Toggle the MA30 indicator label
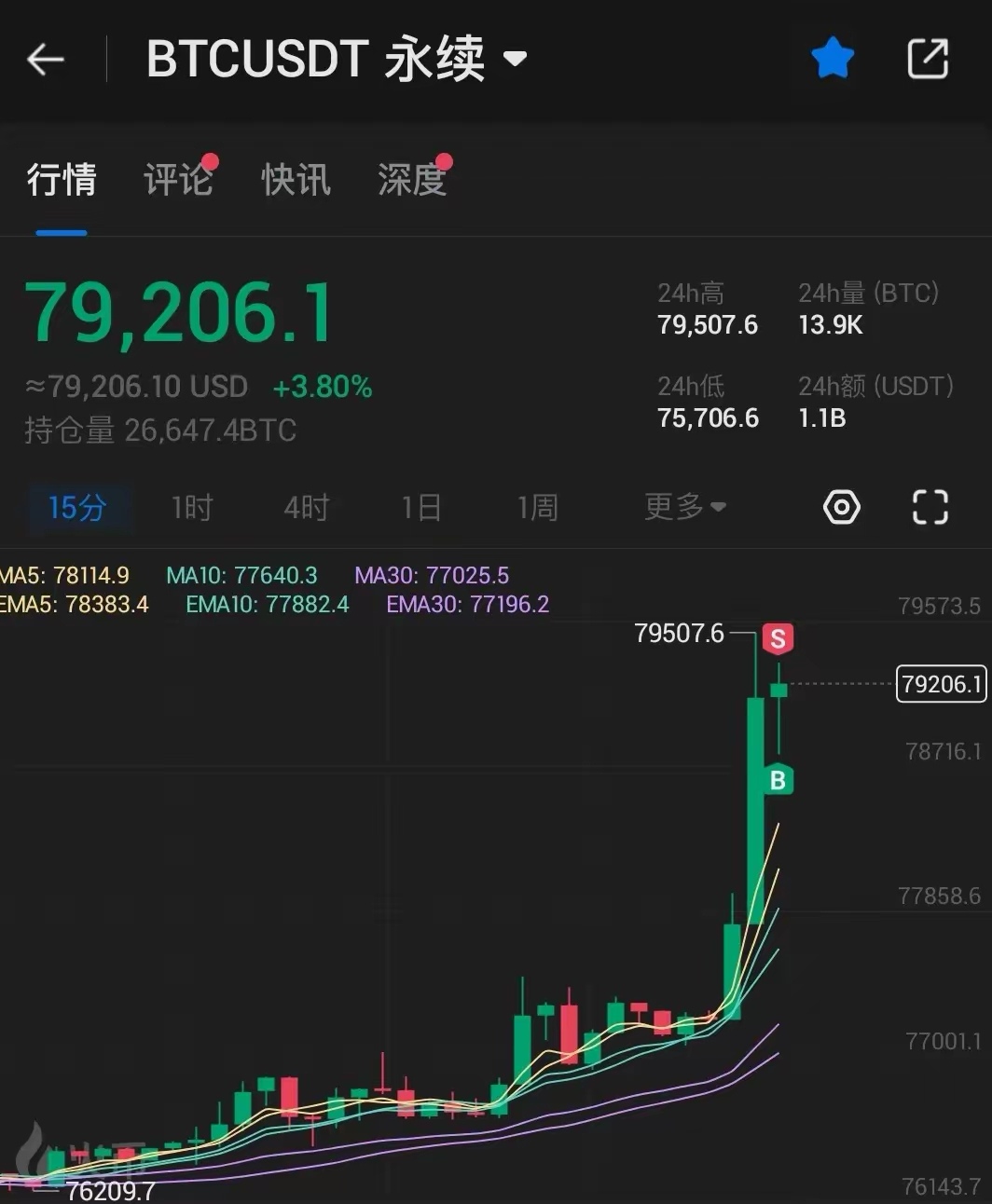This screenshot has width=992, height=1204. [x=432, y=575]
